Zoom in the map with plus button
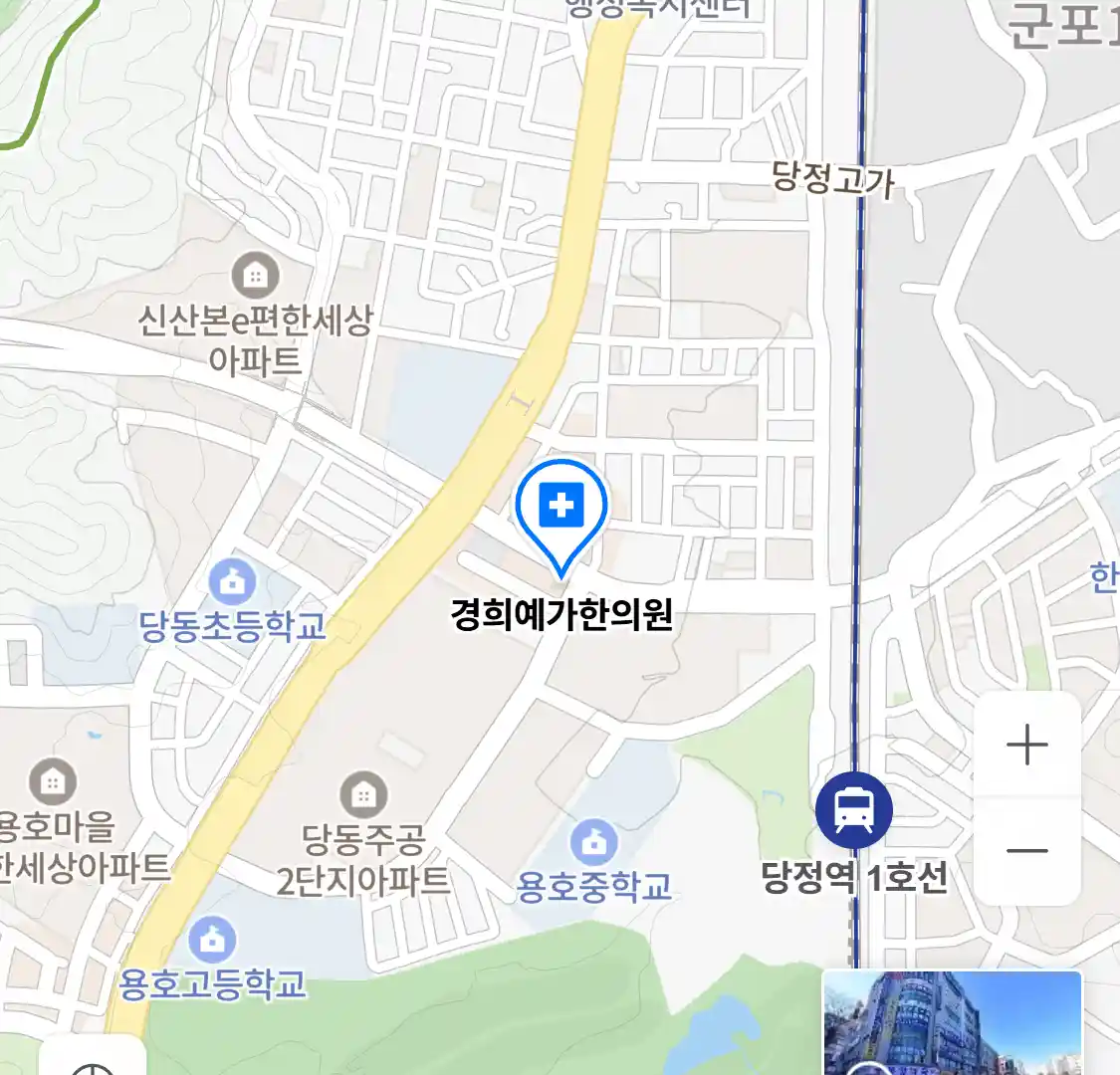1120x1075 pixels. pos(1026,746)
